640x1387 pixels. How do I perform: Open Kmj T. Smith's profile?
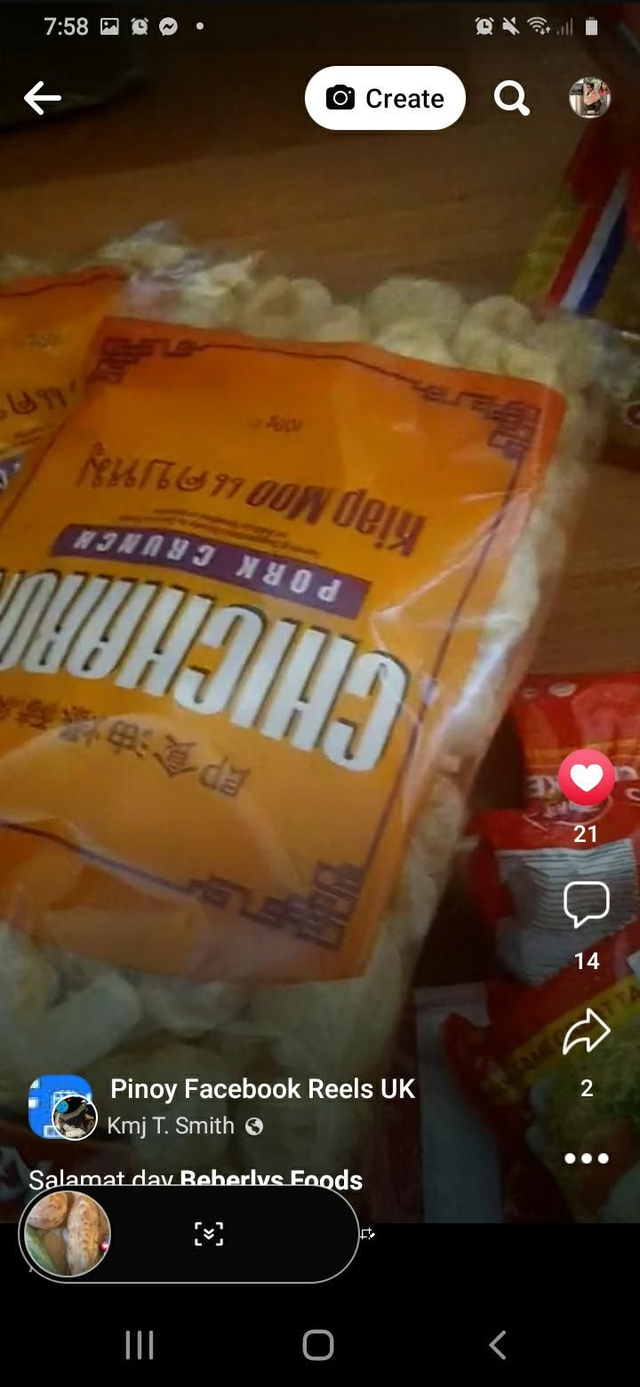click(171, 1126)
